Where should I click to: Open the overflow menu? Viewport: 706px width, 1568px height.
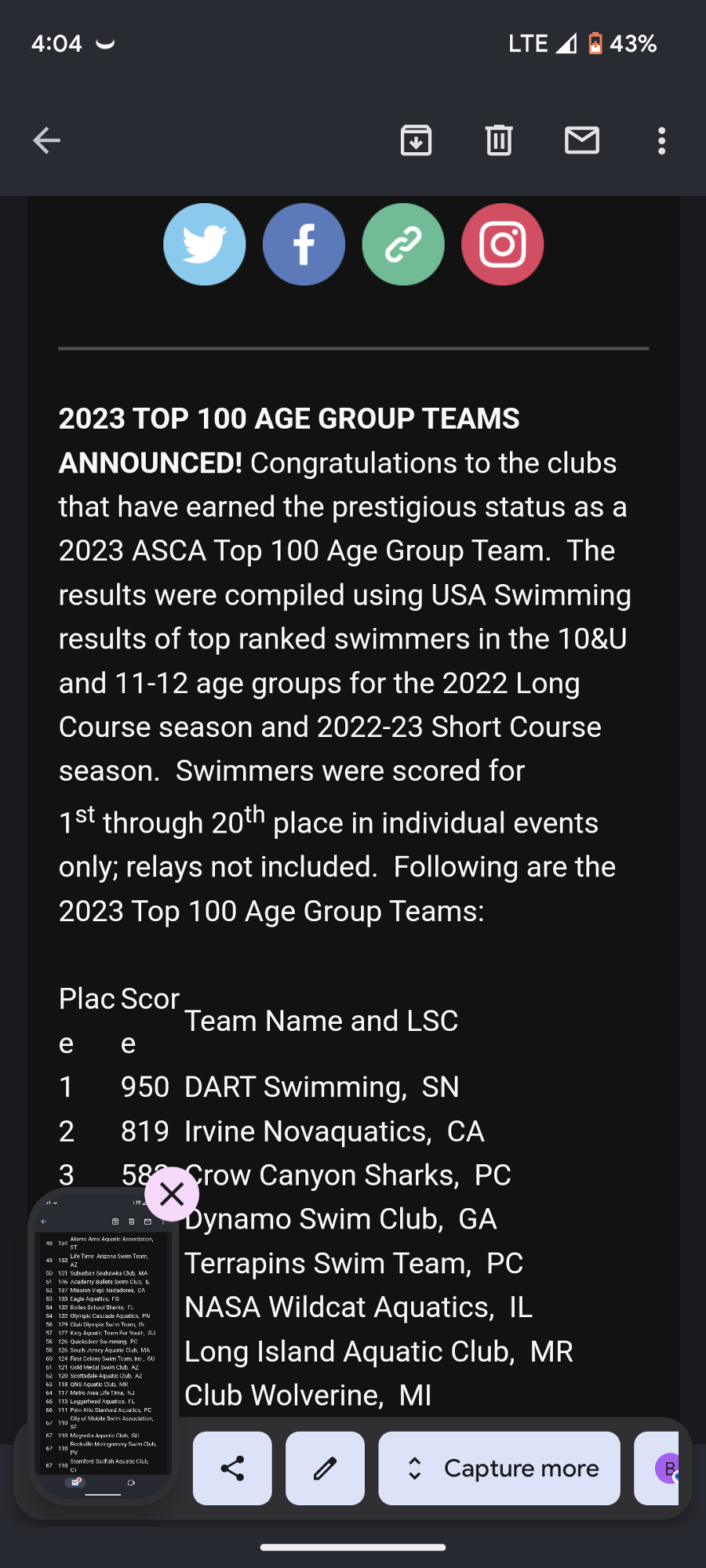(x=662, y=141)
